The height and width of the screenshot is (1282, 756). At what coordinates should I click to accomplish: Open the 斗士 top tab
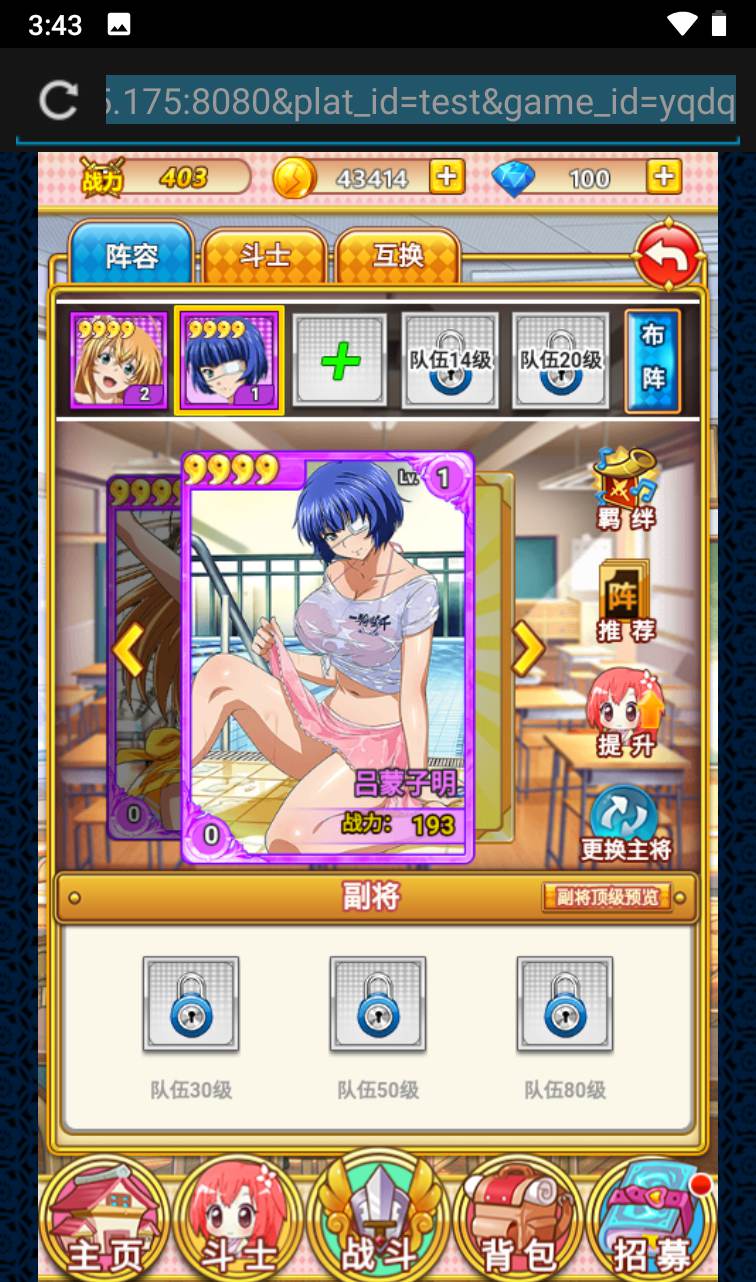point(265,256)
